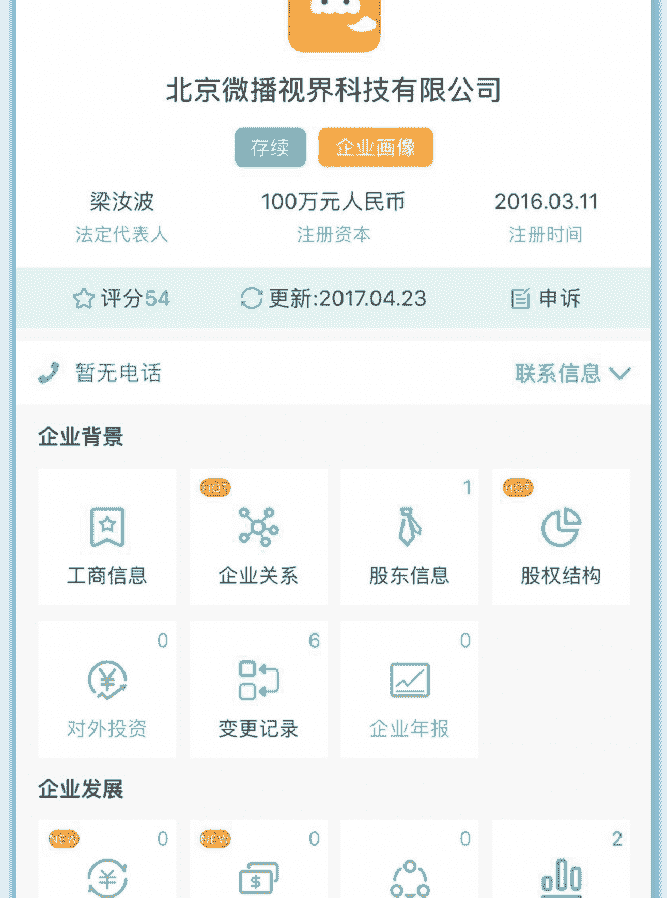Open 企业年报 annual reports
The image size is (667, 898).
point(409,690)
